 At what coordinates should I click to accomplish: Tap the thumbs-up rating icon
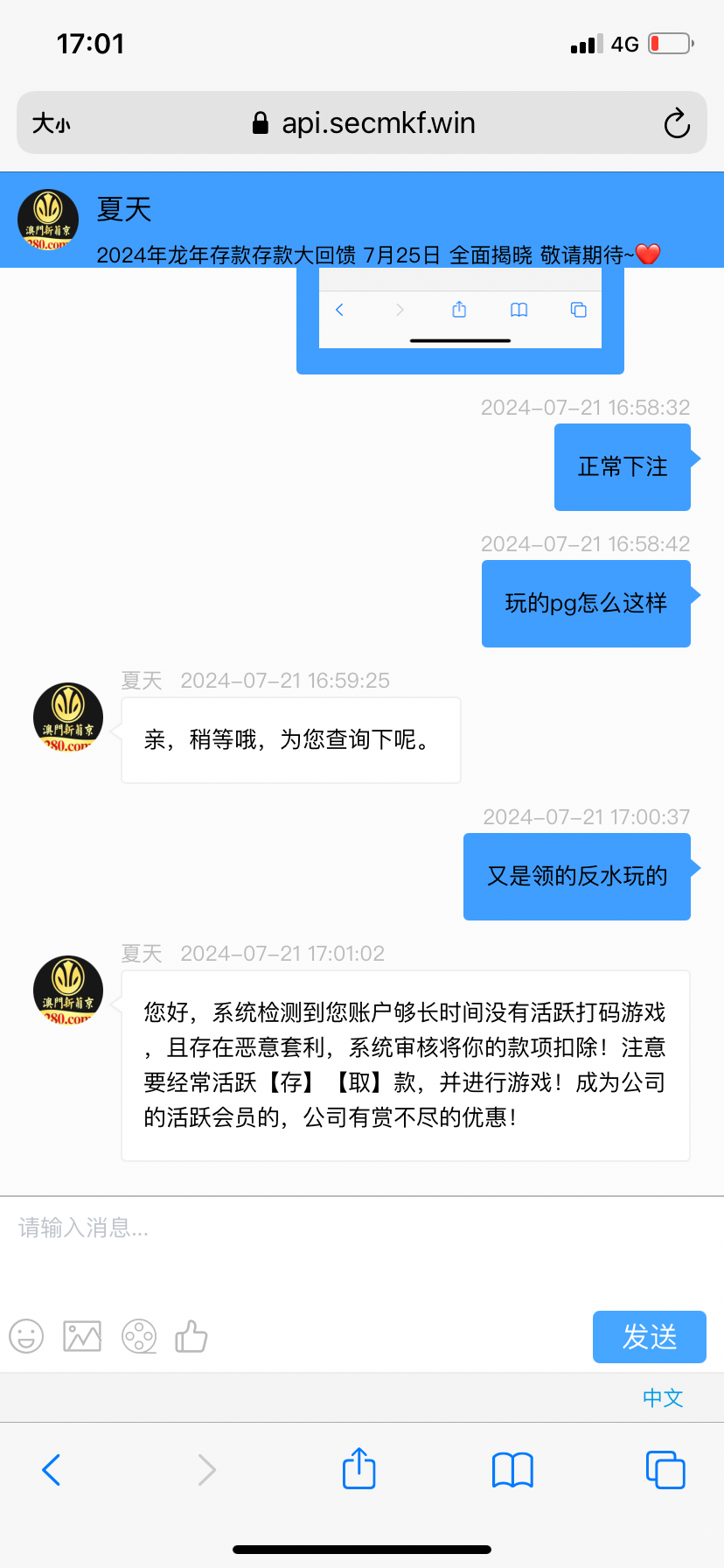click(191, 1336)
